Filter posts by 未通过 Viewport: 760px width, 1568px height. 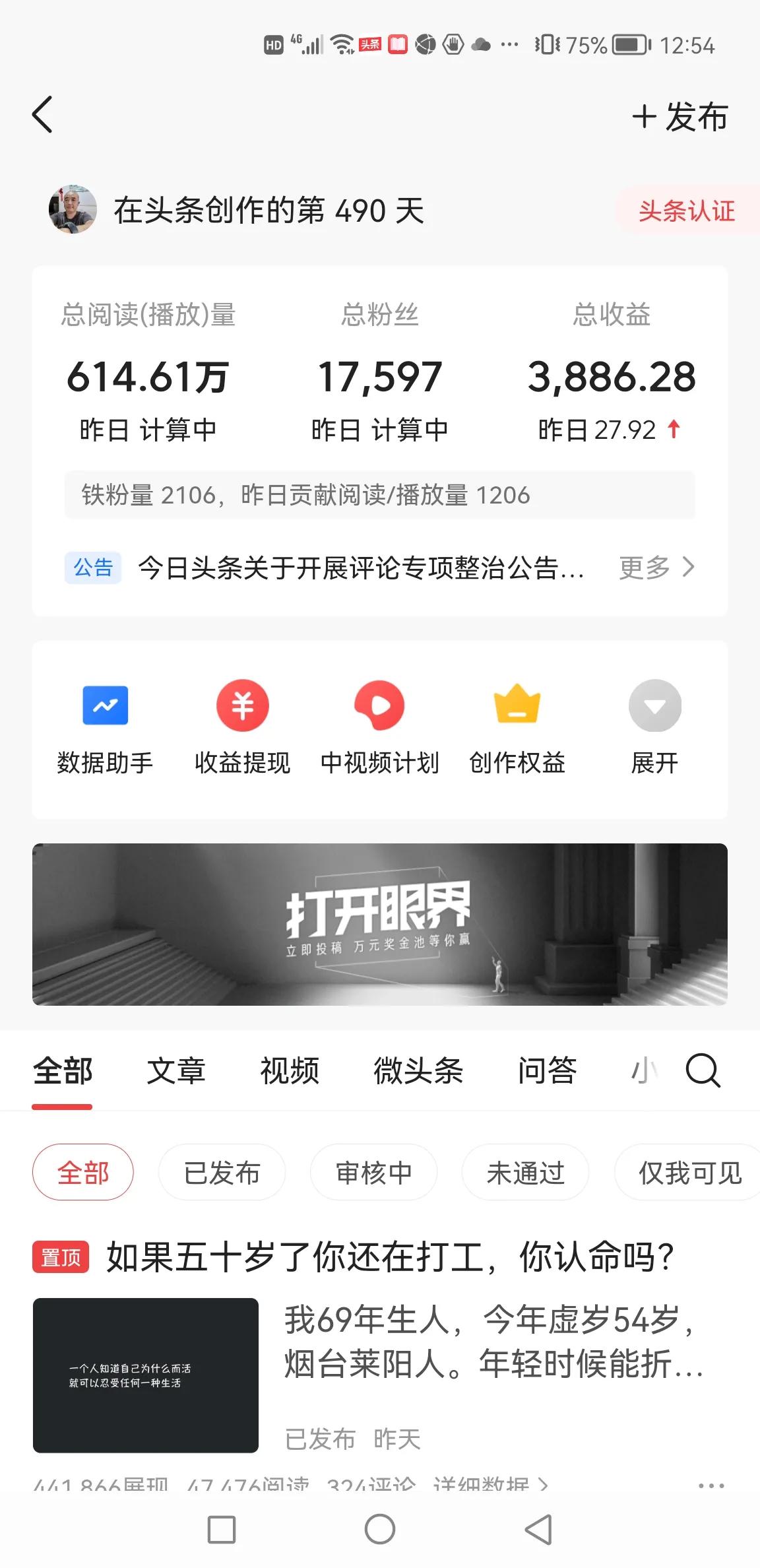pyautogui.click(x=525, y=1173)
